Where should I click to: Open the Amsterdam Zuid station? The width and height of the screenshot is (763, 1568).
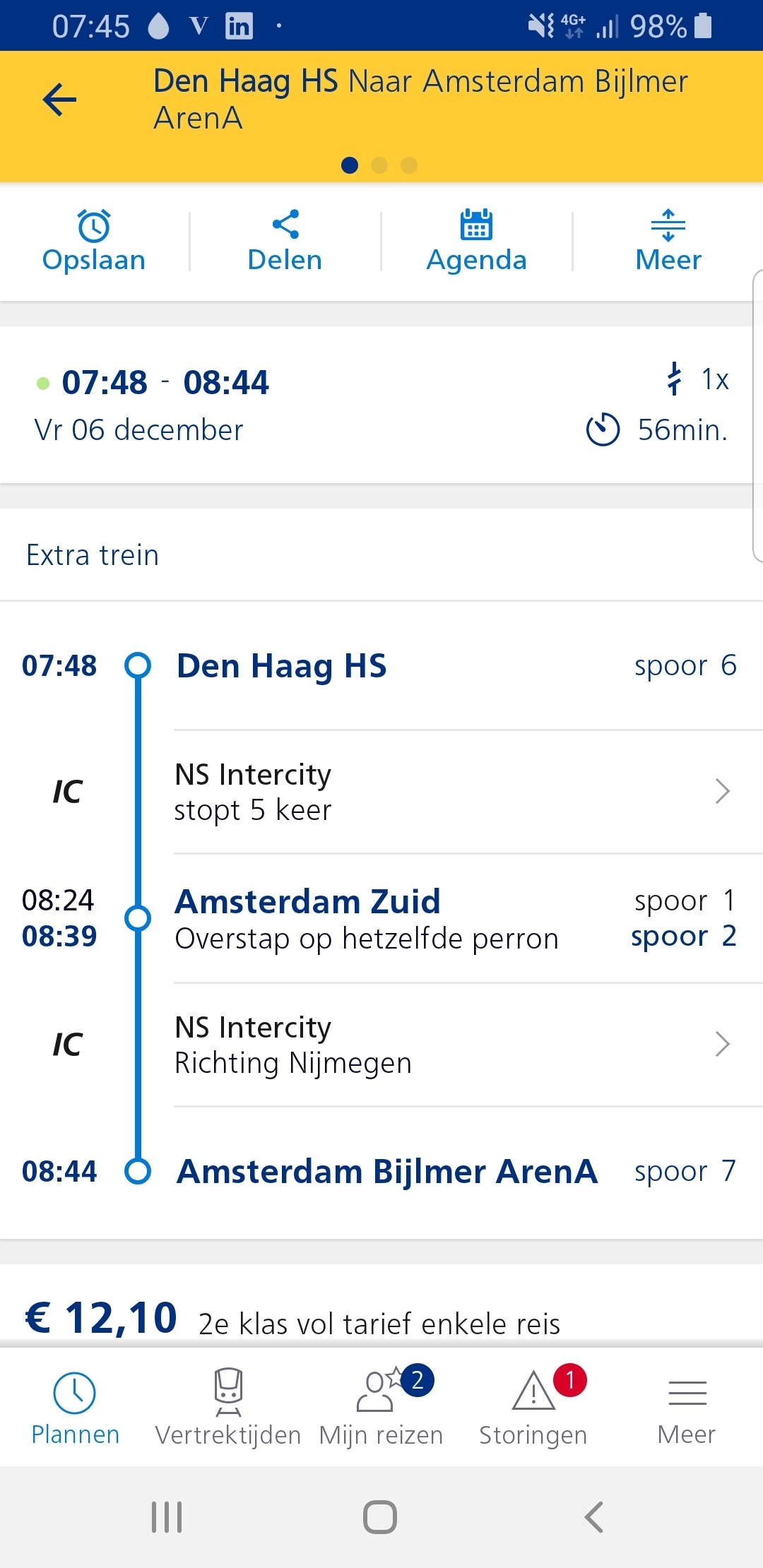308,902
